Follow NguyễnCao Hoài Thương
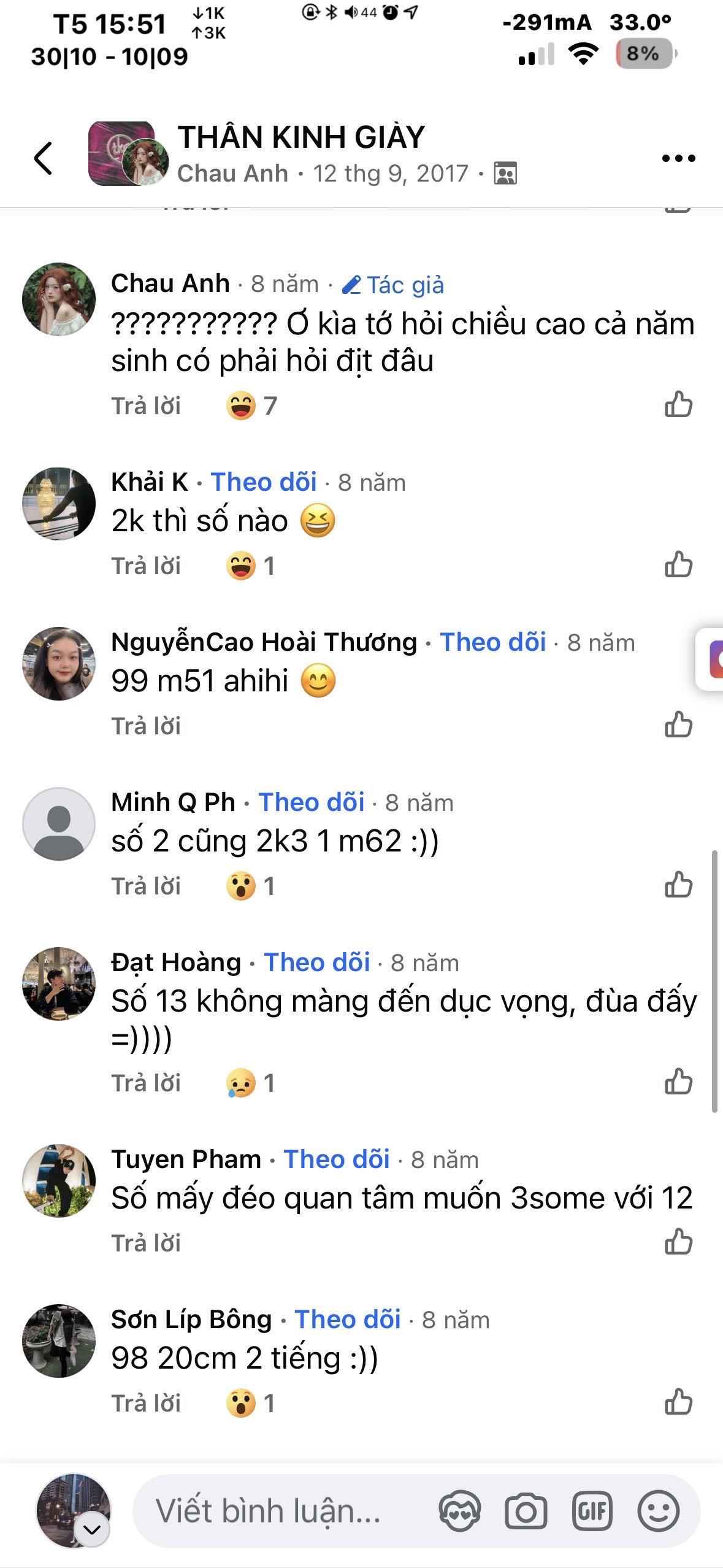723x1568 pixels. click(492, 642)
